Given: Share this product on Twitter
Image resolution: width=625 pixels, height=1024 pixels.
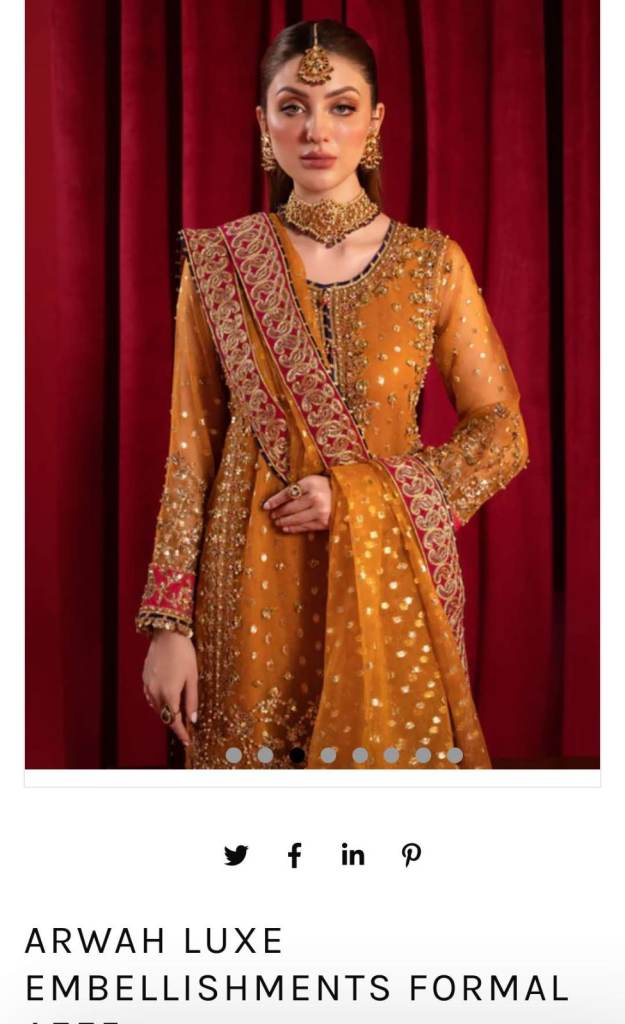Looking at the screenshot, I should (236, 855).
